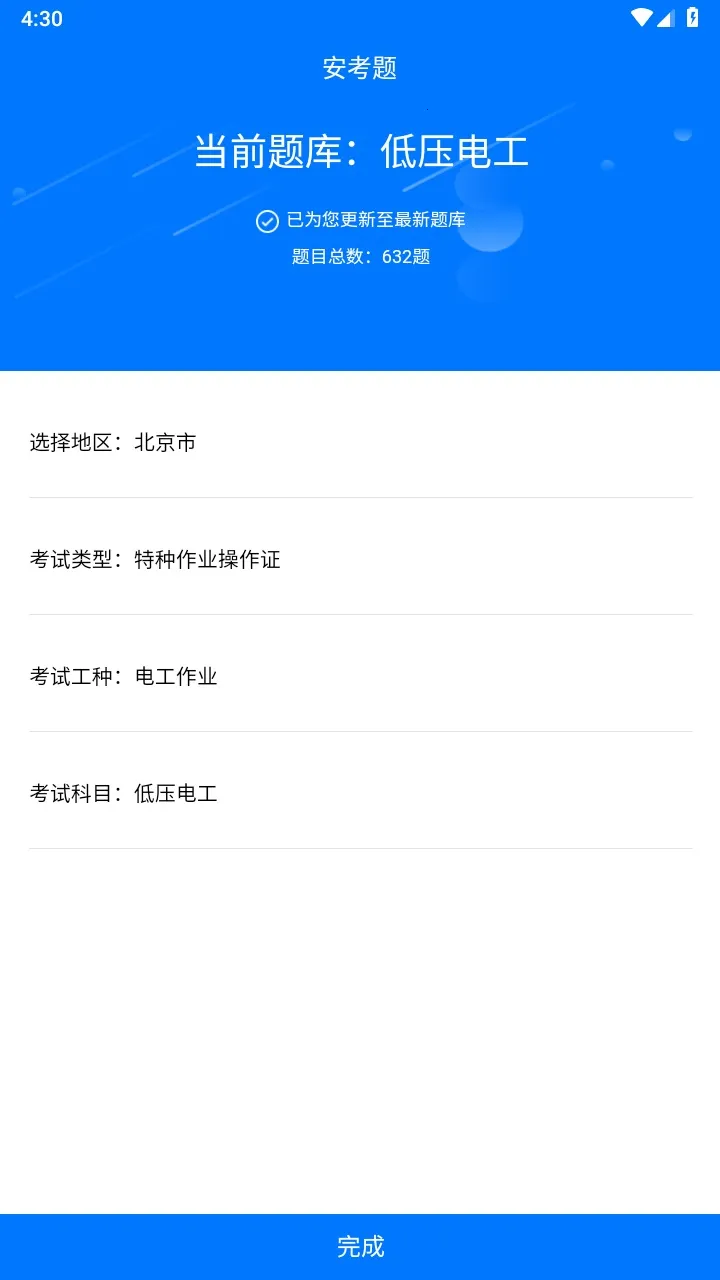Tap the checkmark icon beside update message

[x=266, y=221]
